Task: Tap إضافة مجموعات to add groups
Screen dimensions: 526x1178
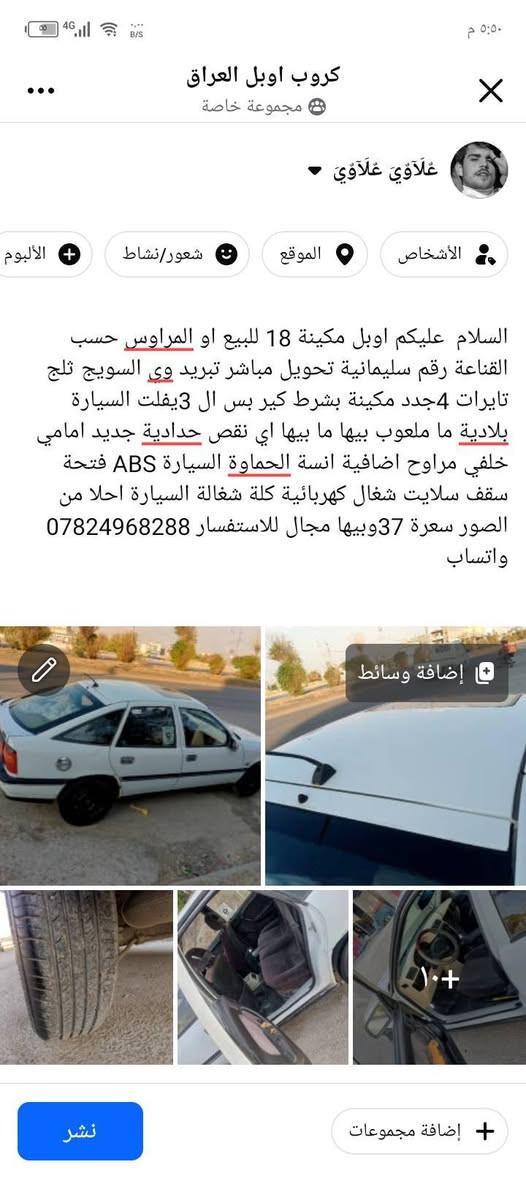Action: coord(420,1131)
